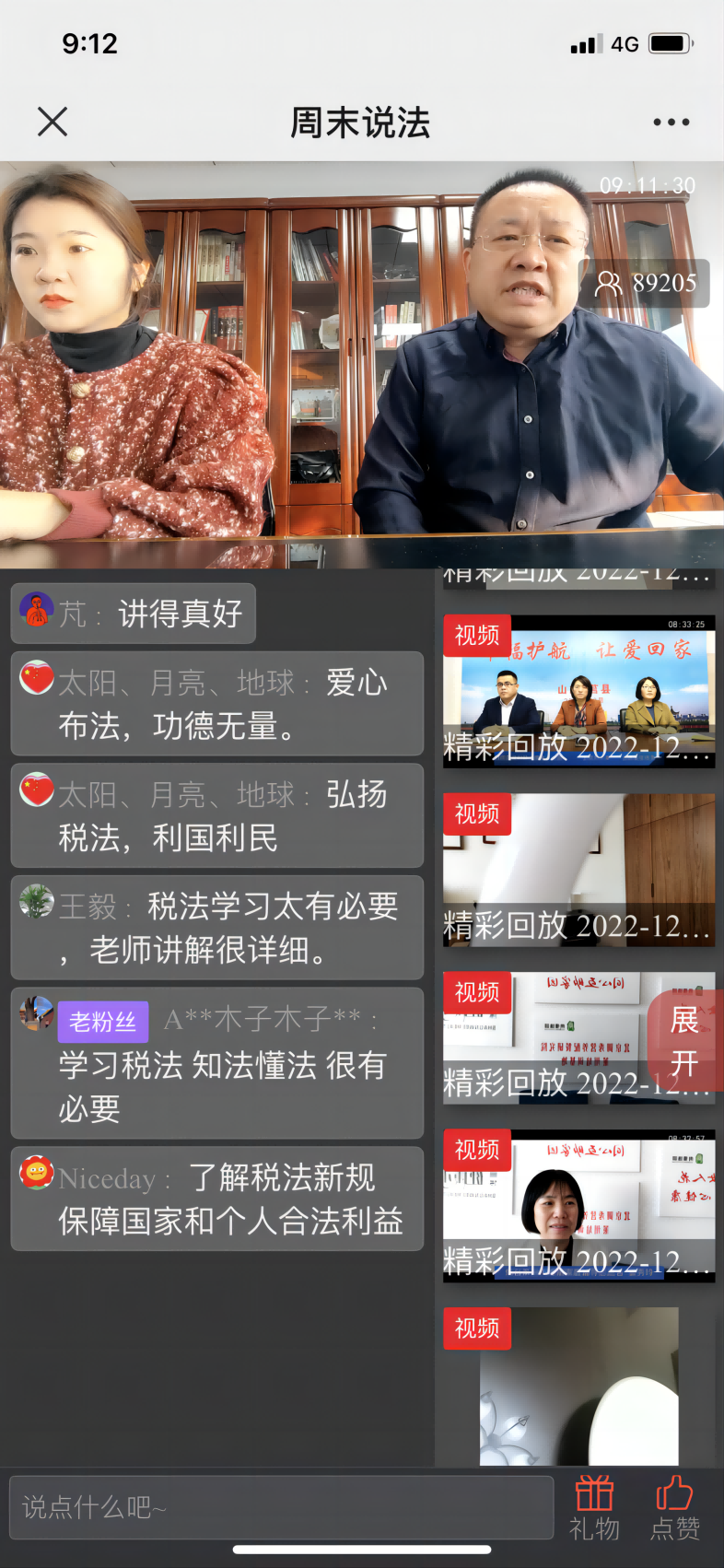Expand the replay list with 展开
The width and height of the screenshot is (724, 1568).
pos(683,1042)
